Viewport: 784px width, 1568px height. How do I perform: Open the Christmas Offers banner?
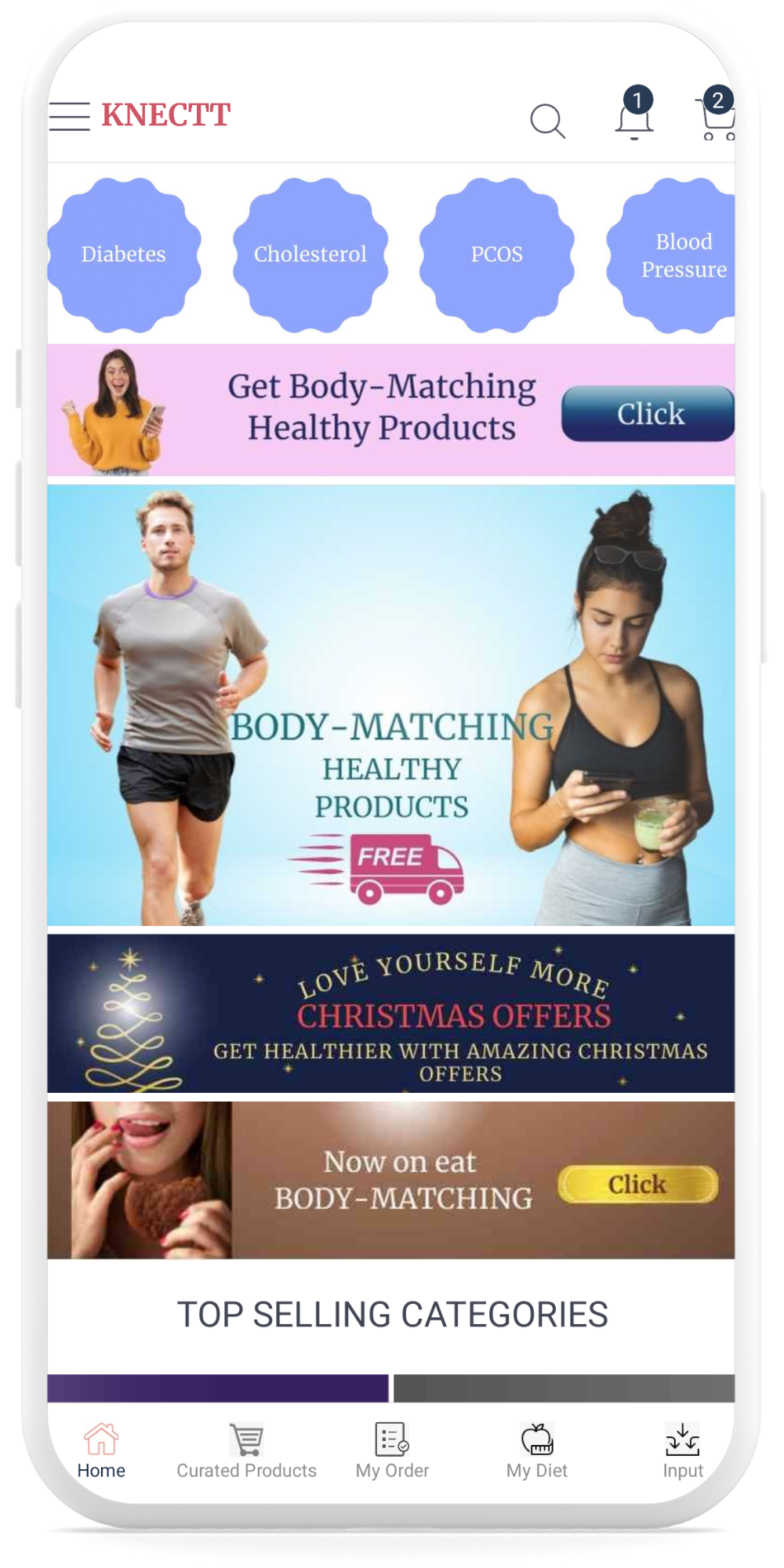click(x=390, y=1013)
